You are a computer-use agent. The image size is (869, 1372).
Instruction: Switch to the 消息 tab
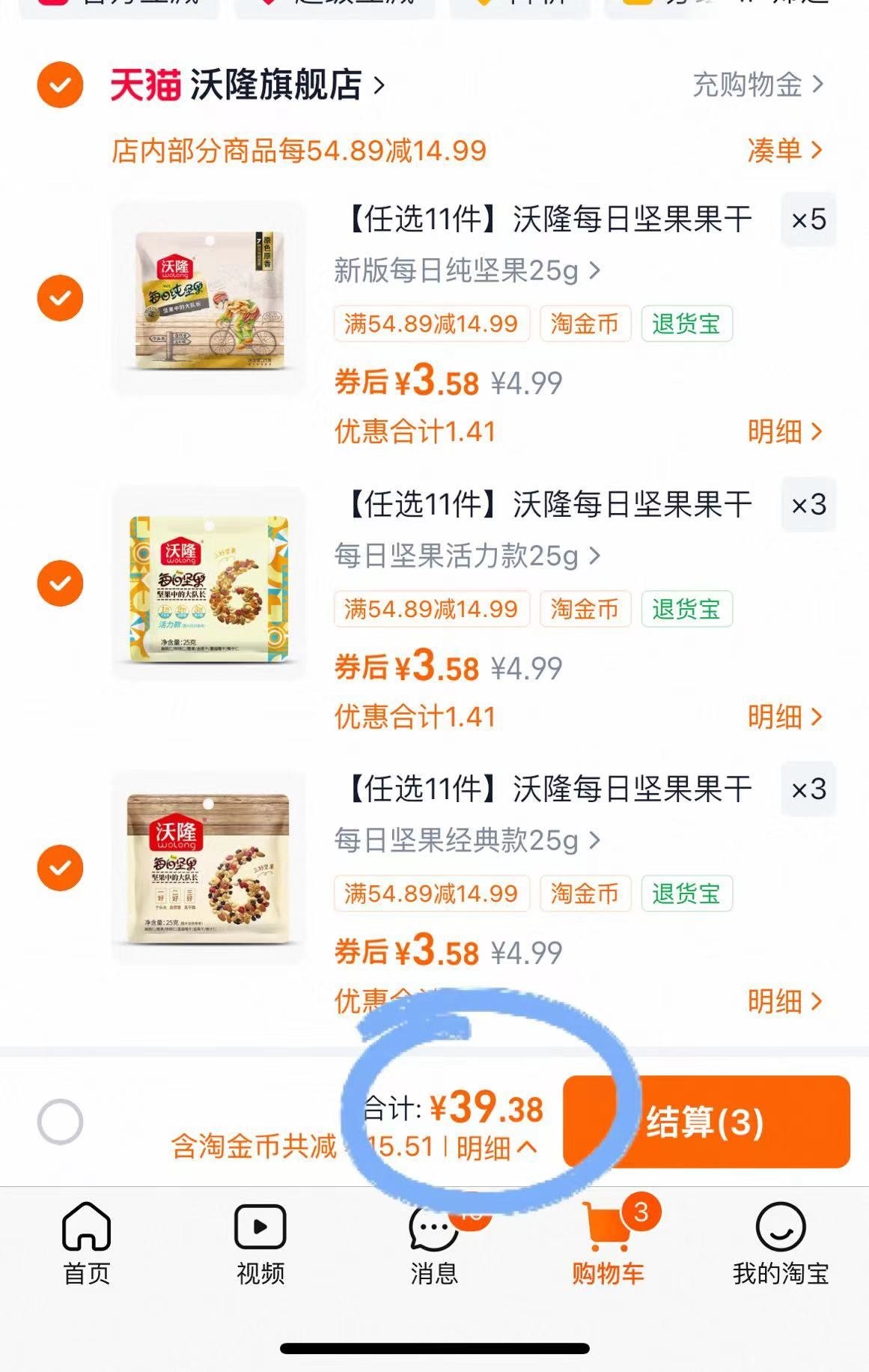point(434,1243)
